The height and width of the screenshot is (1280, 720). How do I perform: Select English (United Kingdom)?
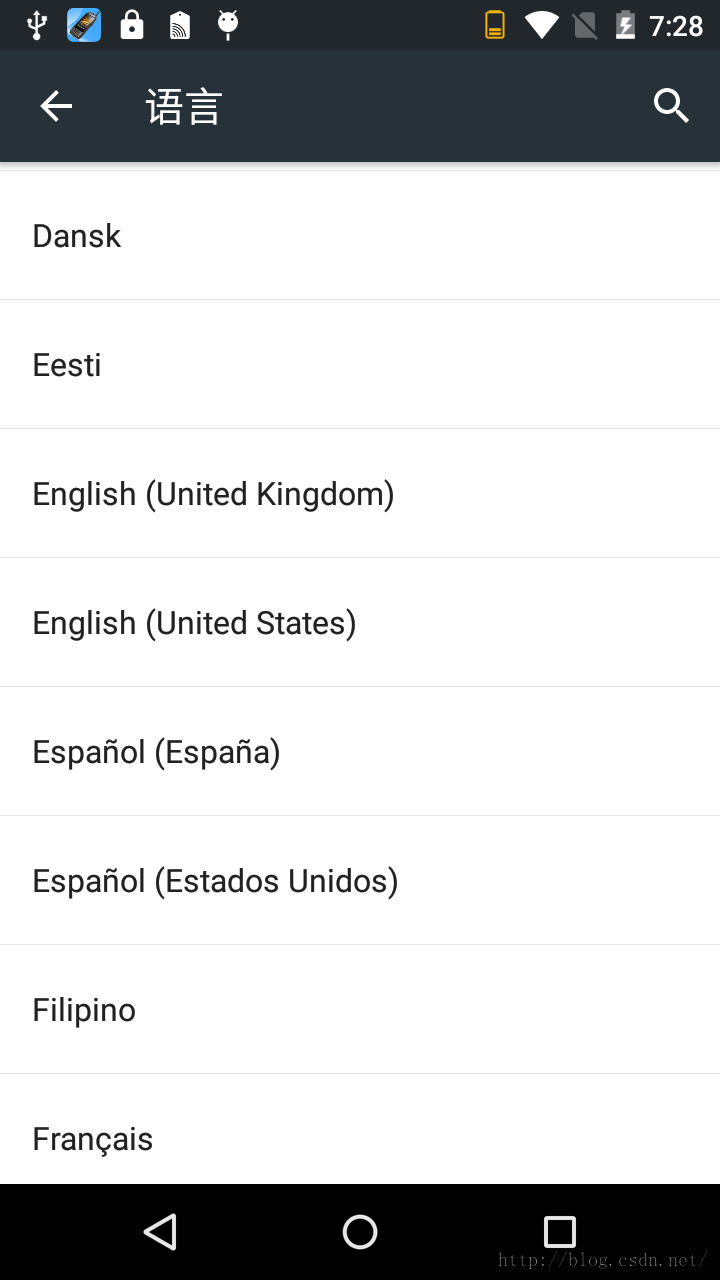(360, 494)
